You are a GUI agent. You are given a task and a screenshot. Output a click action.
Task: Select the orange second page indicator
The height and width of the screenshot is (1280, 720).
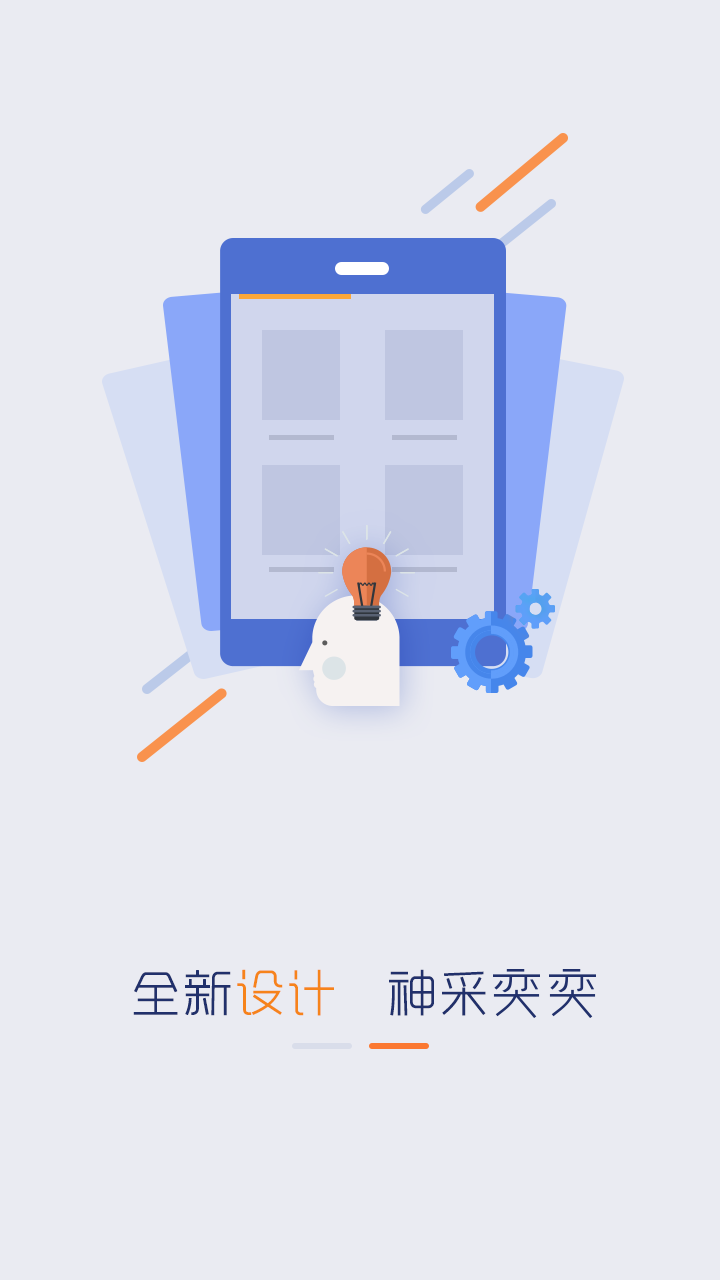tap(399, 1046)
